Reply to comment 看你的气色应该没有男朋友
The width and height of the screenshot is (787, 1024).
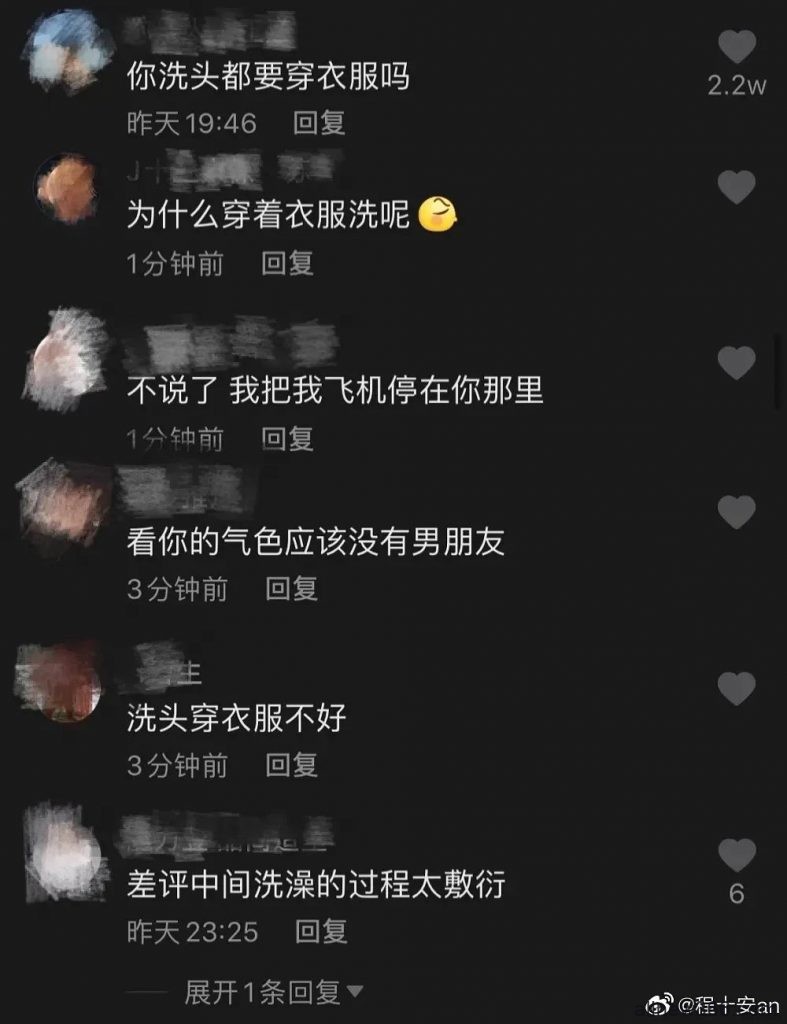(291, 589)
